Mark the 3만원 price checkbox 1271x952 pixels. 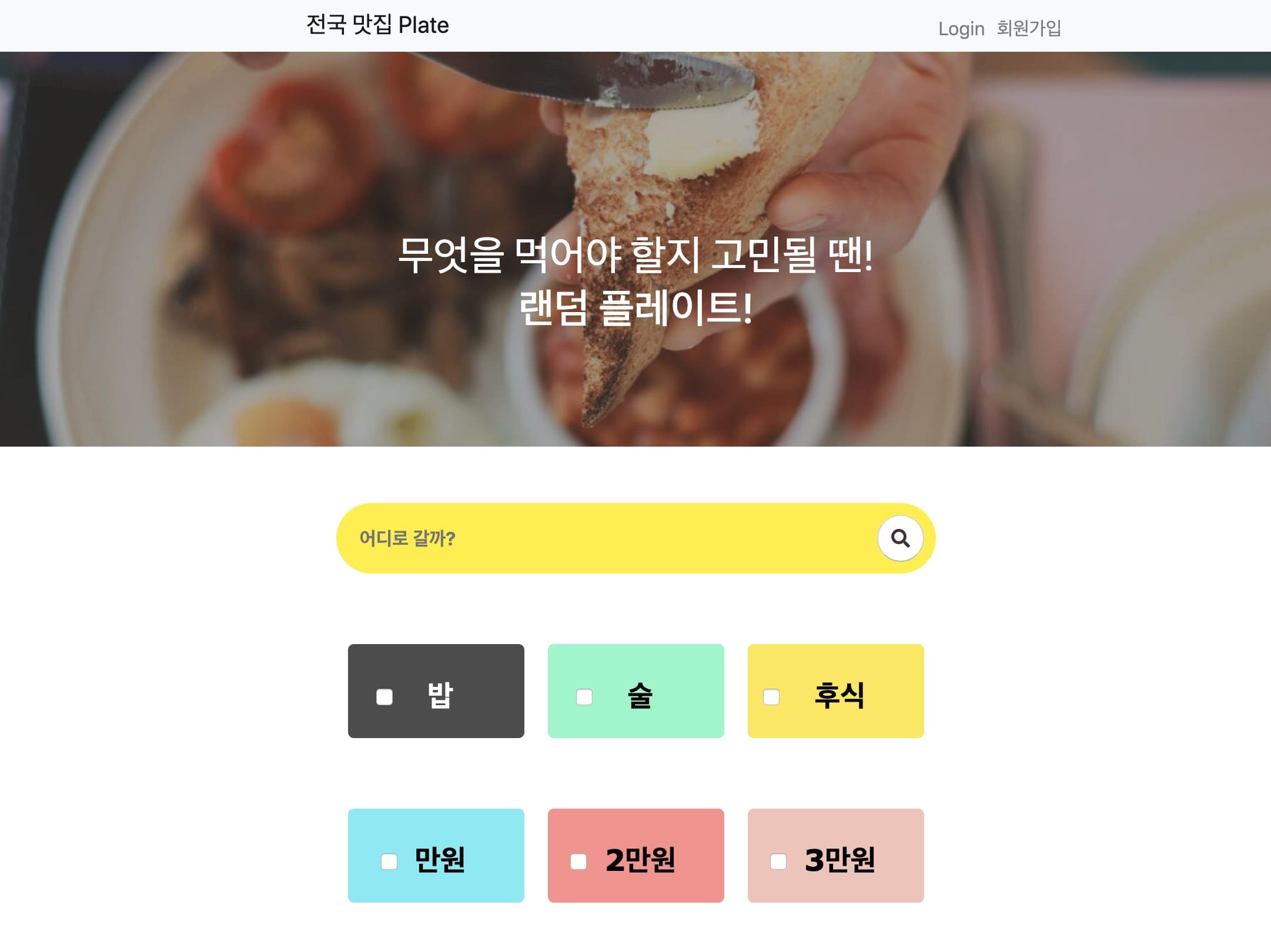click(x=778, y=862)
